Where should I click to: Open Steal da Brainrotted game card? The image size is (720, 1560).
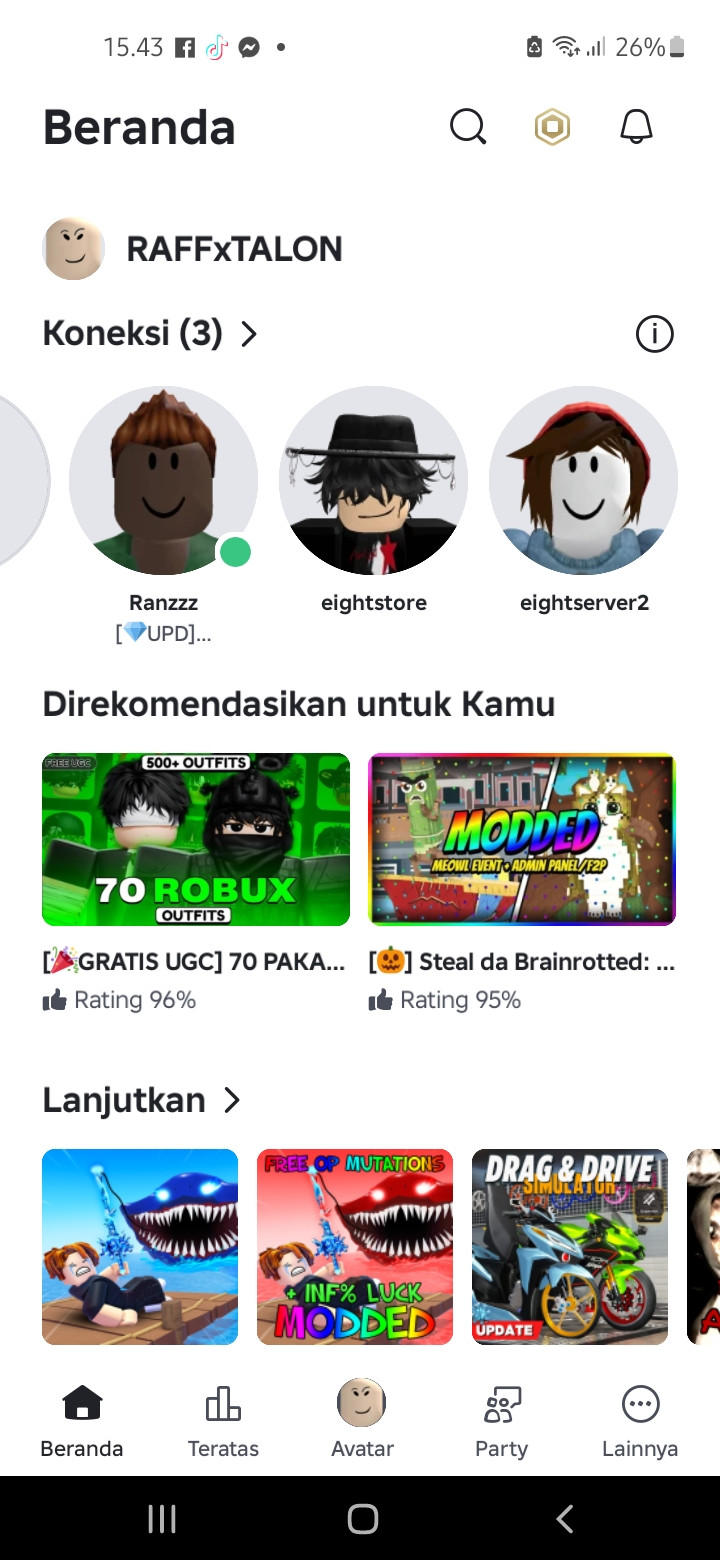point(522,840)
